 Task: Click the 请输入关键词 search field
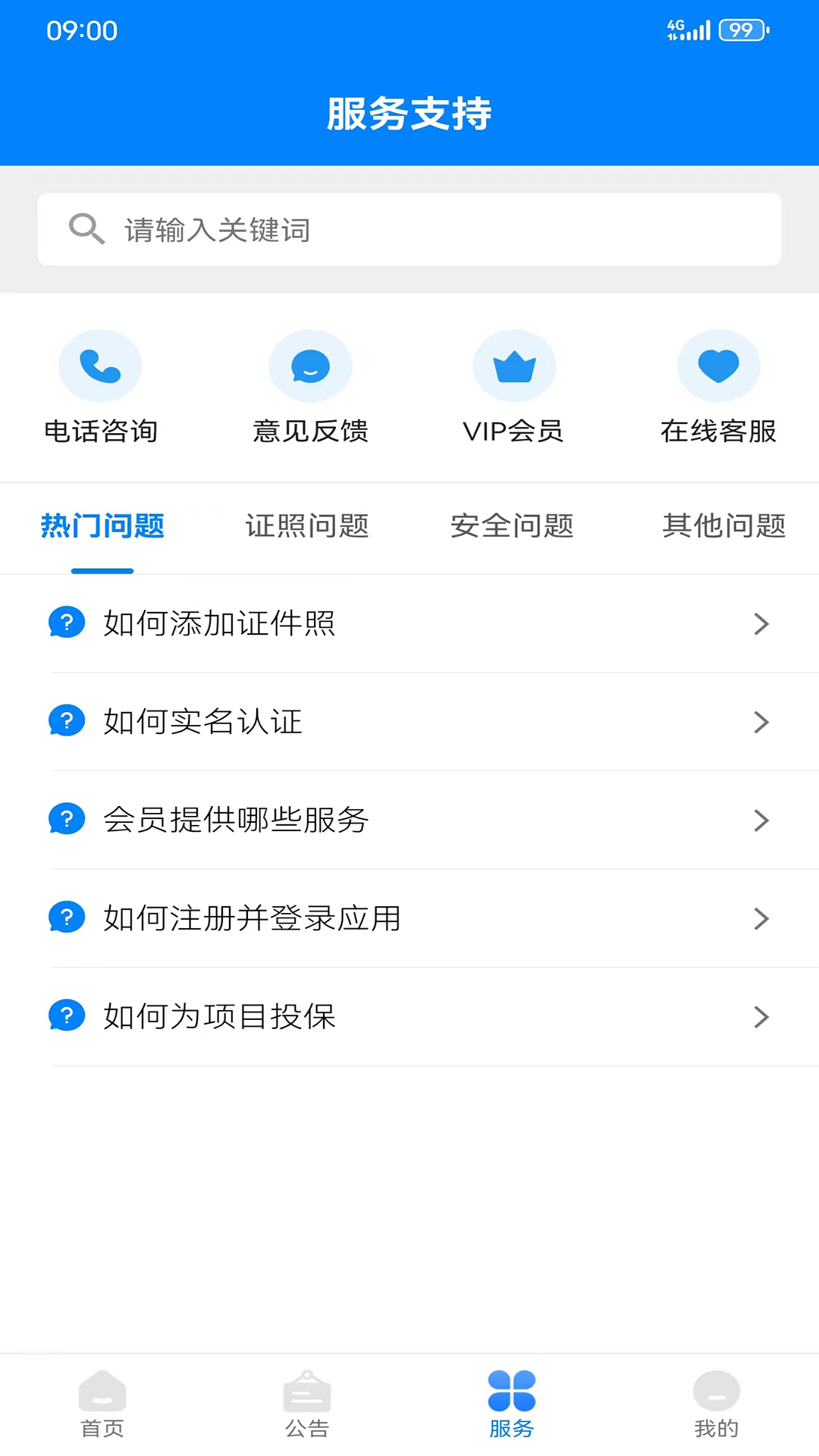pyautogui.click(x=409, y=230)
